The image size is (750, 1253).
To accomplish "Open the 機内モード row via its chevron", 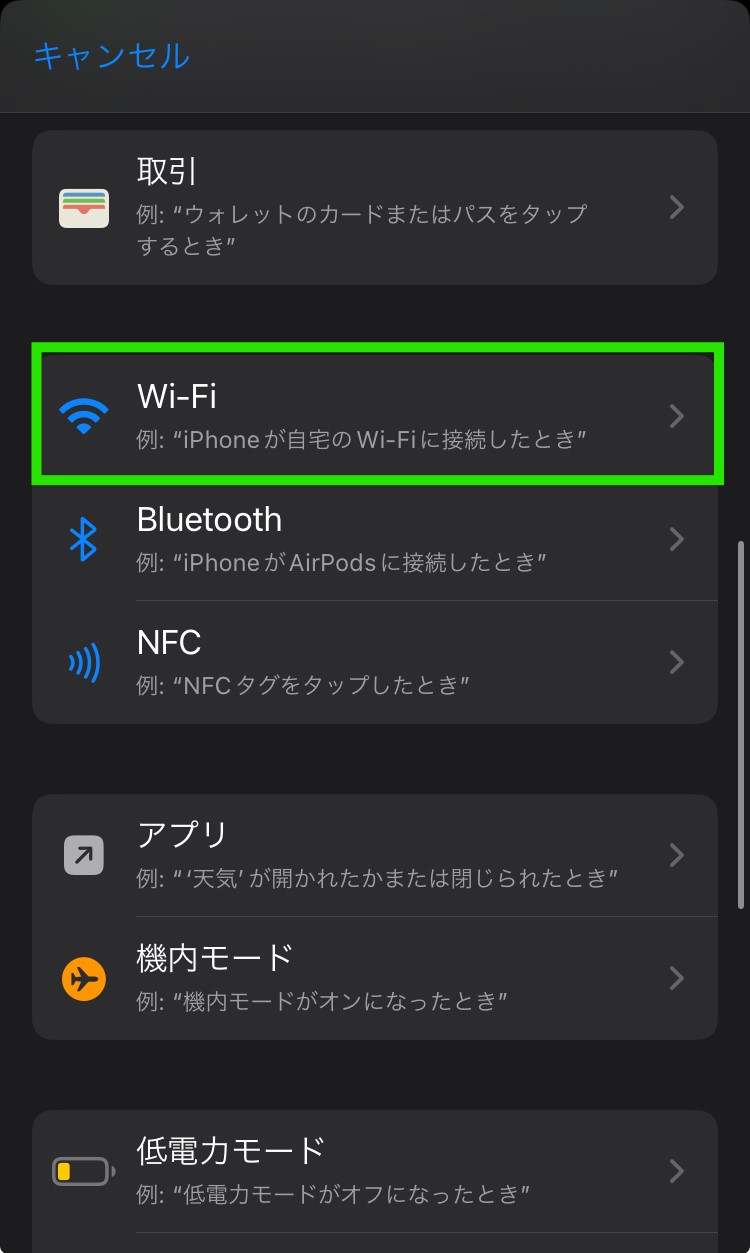I will coord(677,978).
